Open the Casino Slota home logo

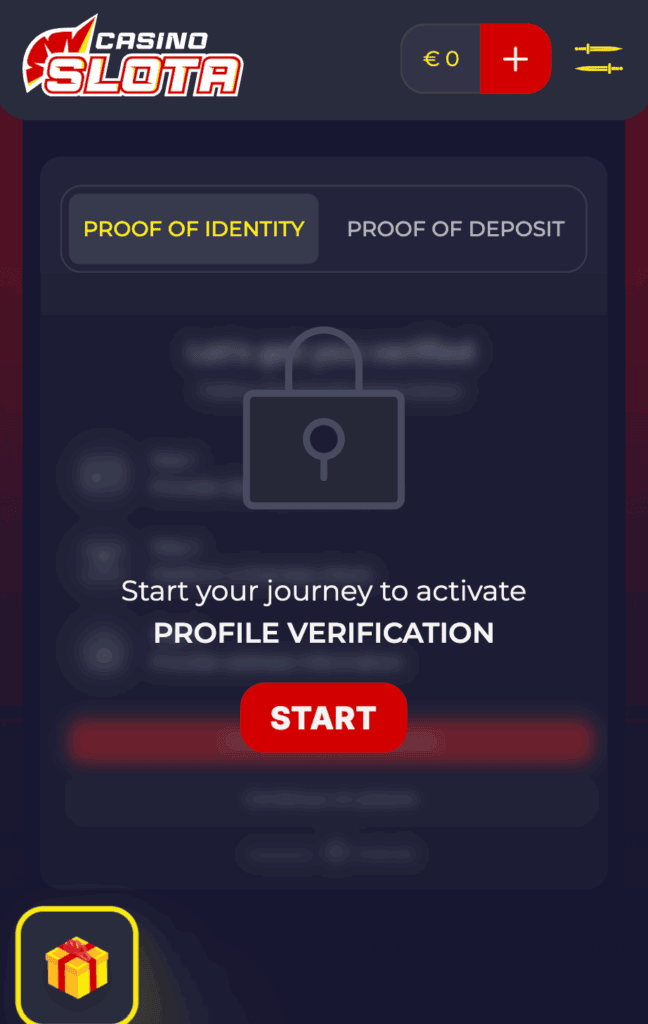click(x=133, y=58)
